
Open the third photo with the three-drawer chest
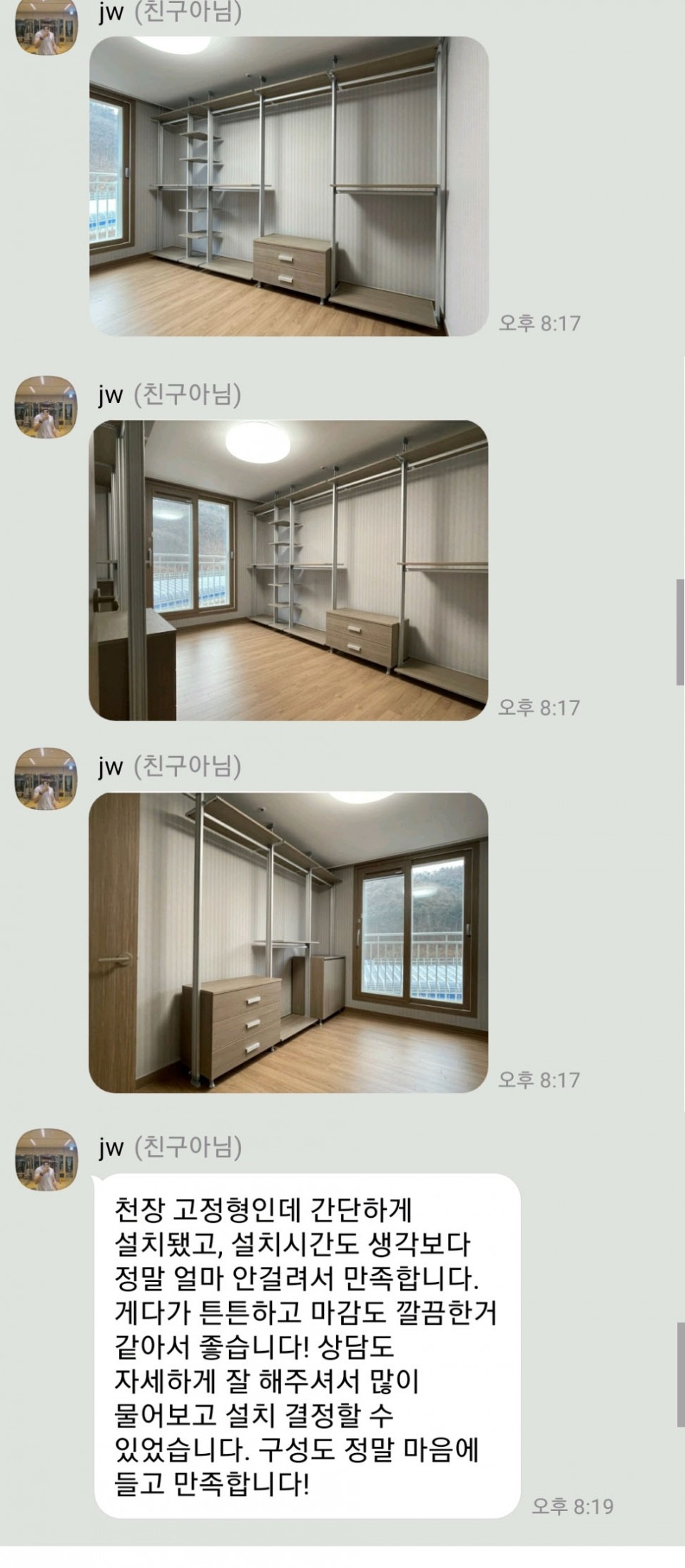click(x=288, y=942)
